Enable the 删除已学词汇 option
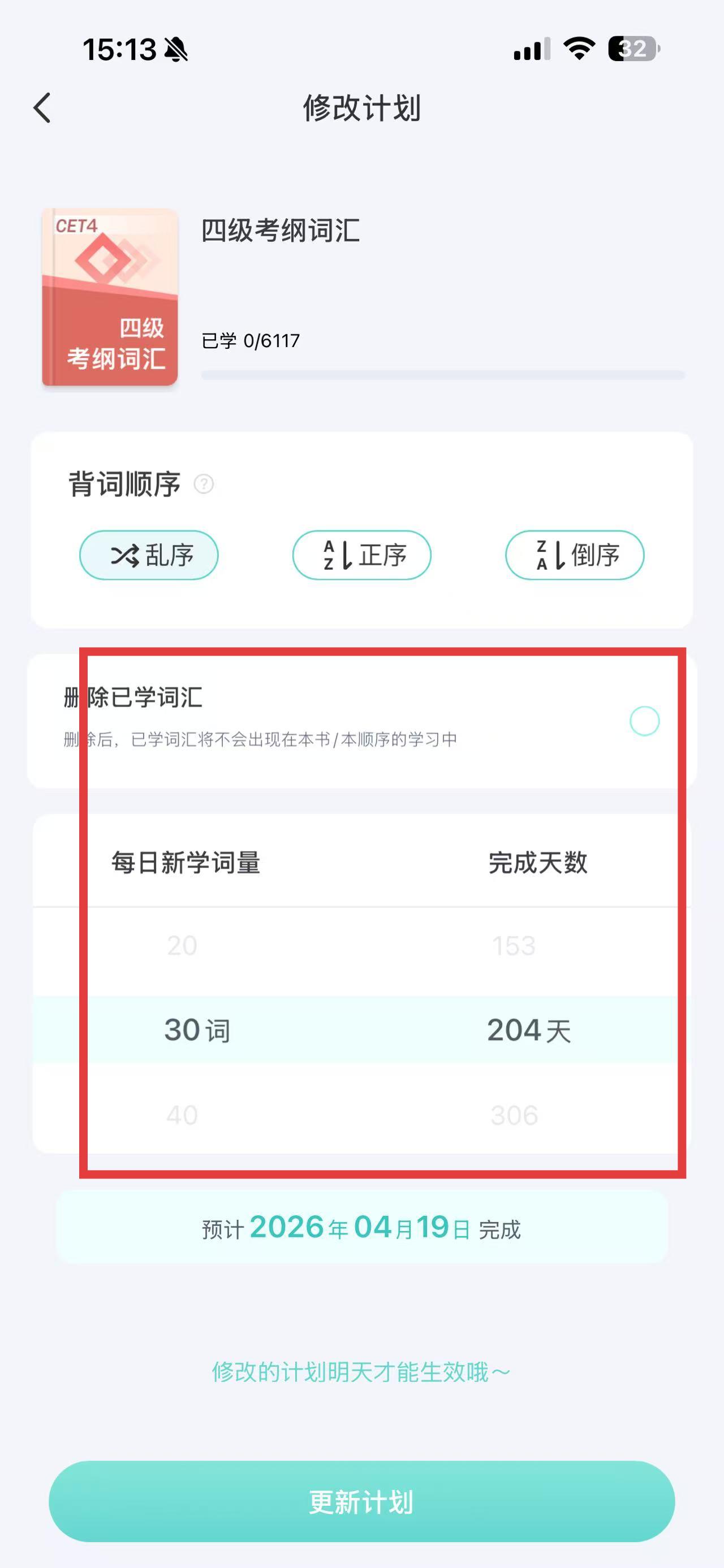The width and height of the screenshot is (724, 1568). point(644,721)
